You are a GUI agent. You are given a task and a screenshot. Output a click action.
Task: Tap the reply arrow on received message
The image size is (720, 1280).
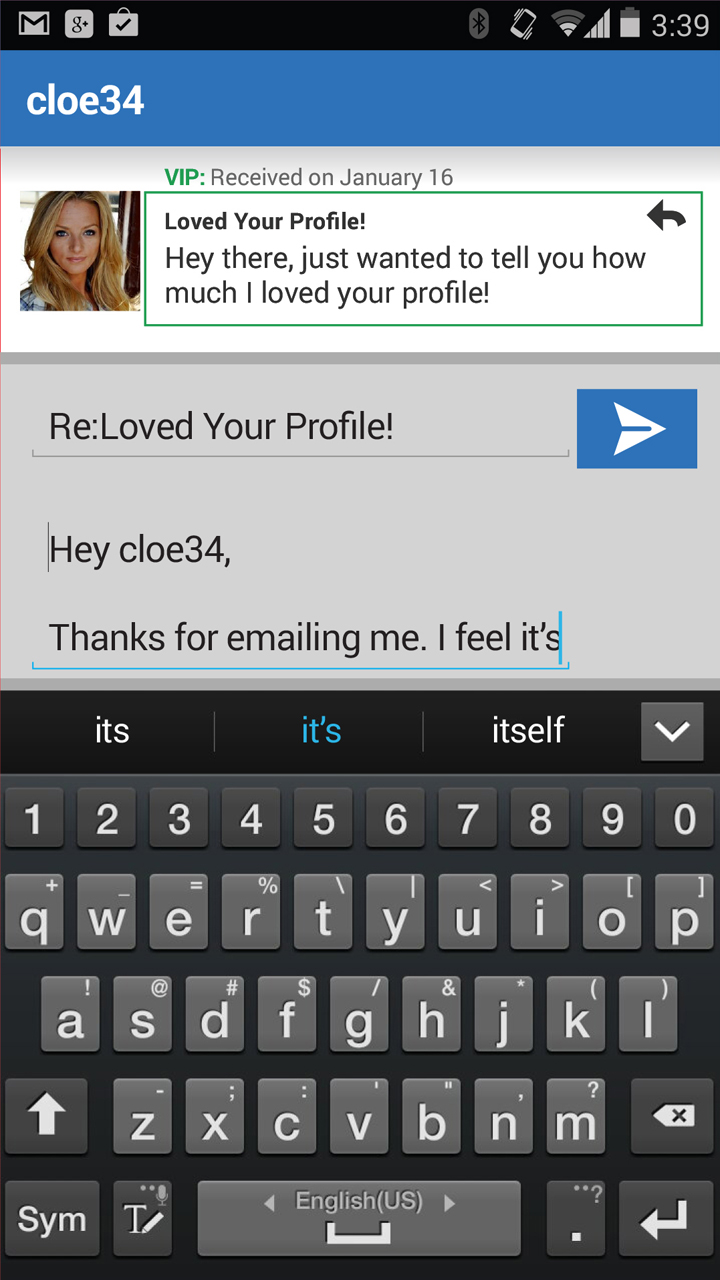666,215
